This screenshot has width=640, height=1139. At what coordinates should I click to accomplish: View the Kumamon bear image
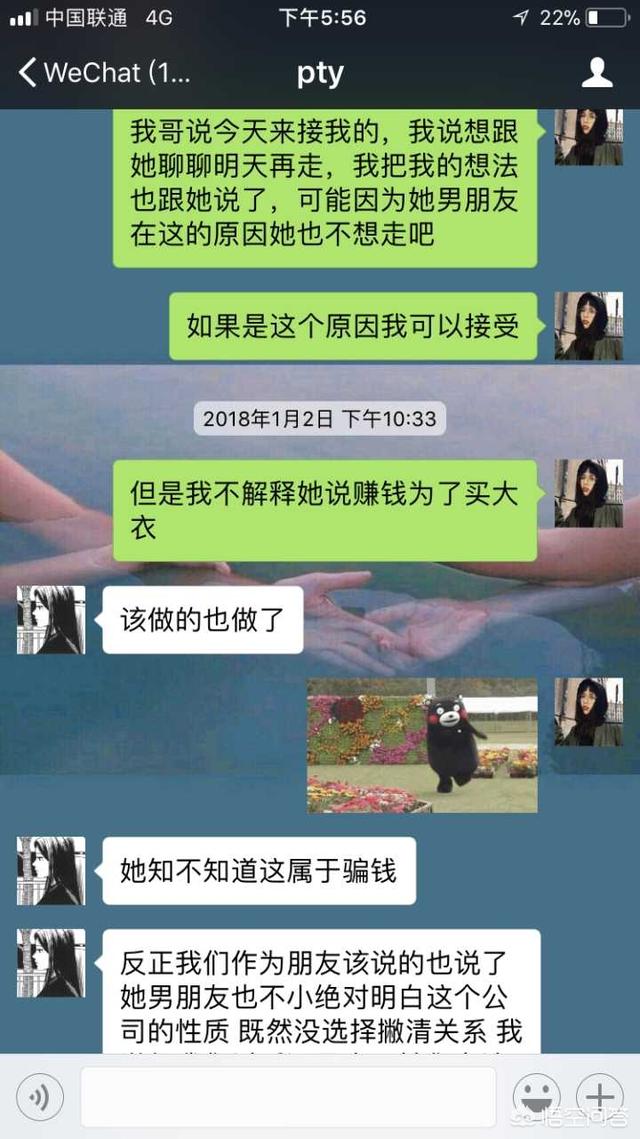point(422,746)
